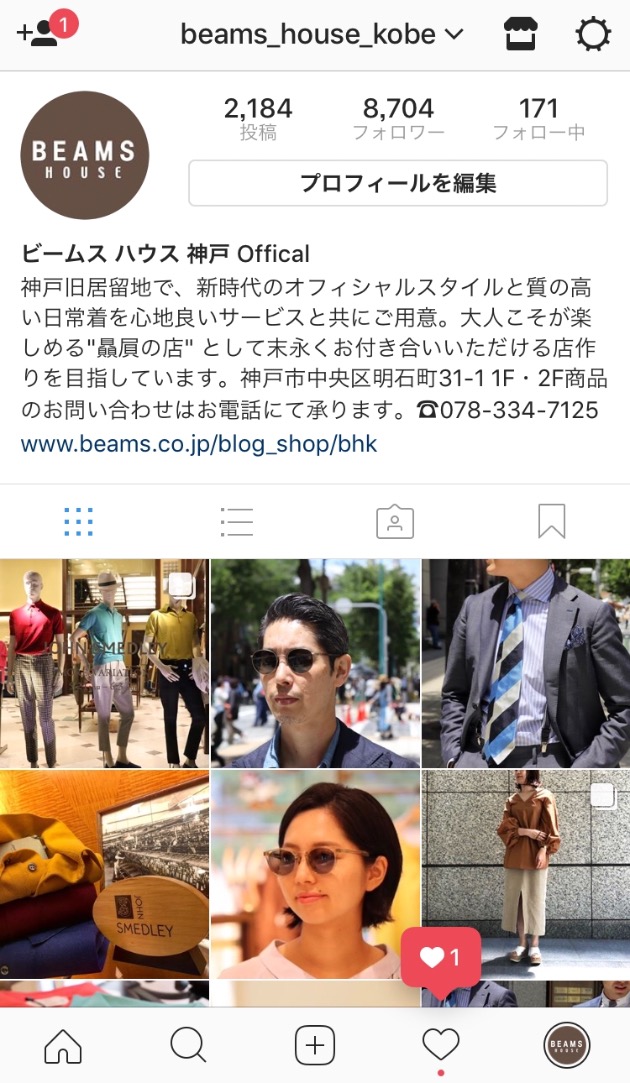Screen dimensions: 630x1083
Task: Tap プロフィールを編集 button
Action: (398, 183)
